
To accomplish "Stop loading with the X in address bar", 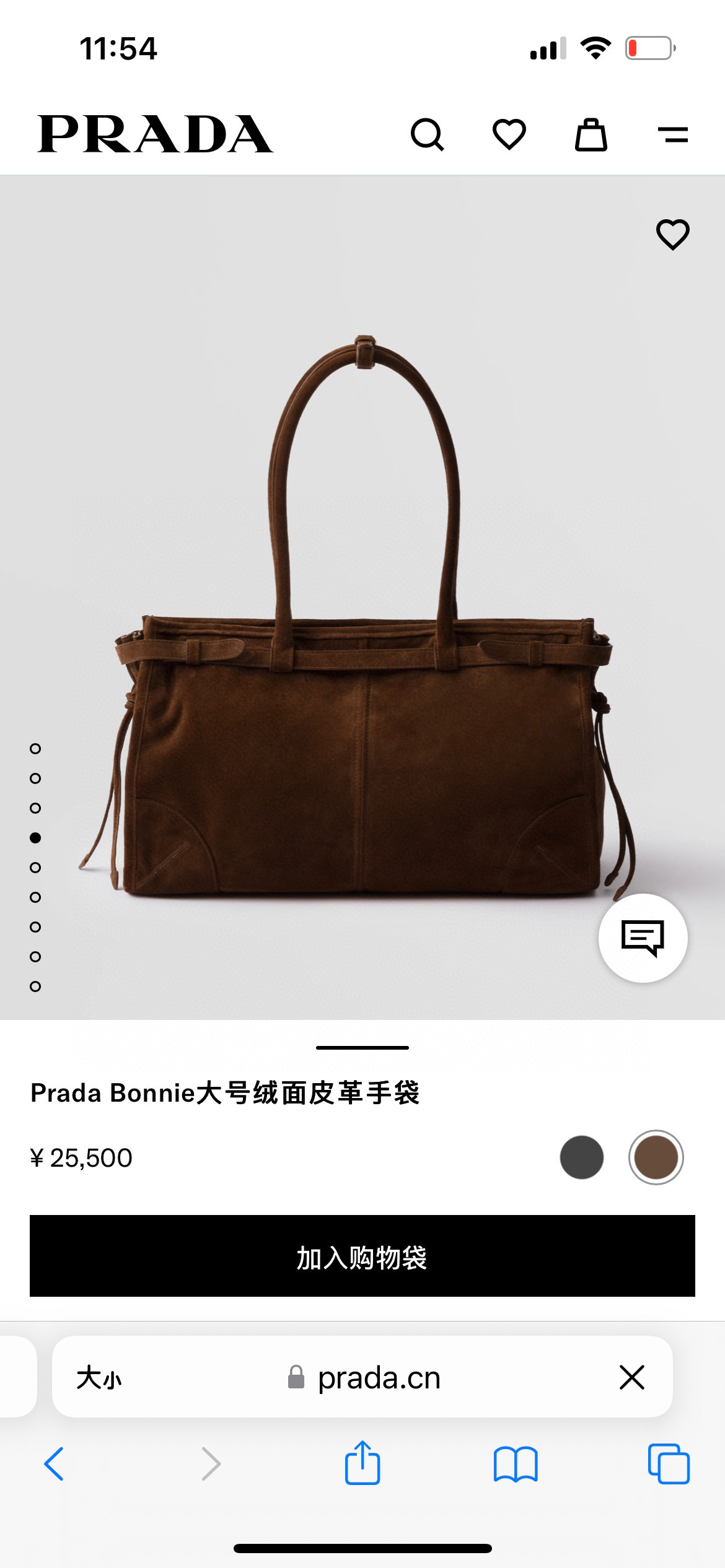I will click(632, 1377).
